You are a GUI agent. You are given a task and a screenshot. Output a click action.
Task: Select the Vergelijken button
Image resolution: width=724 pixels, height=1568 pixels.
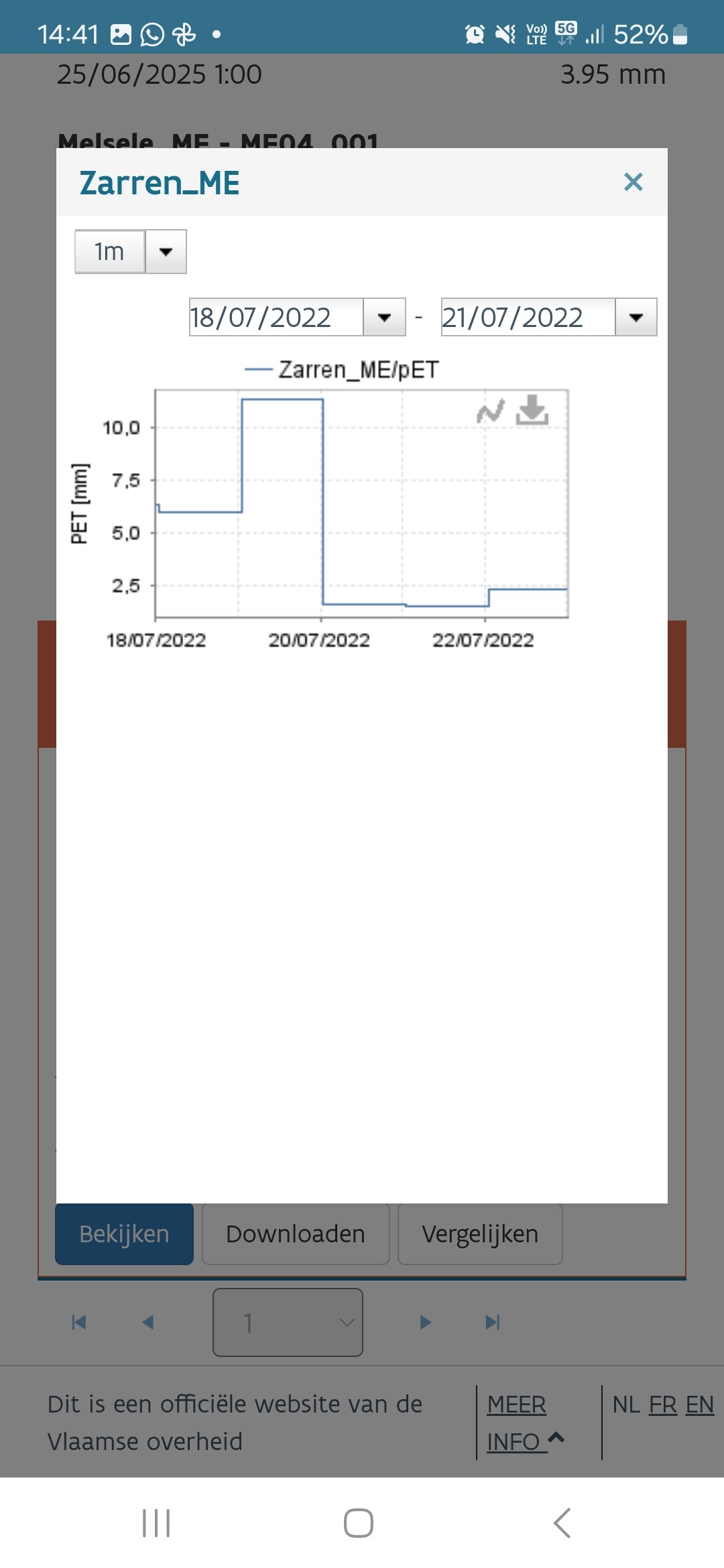(x=480, y=1234)
